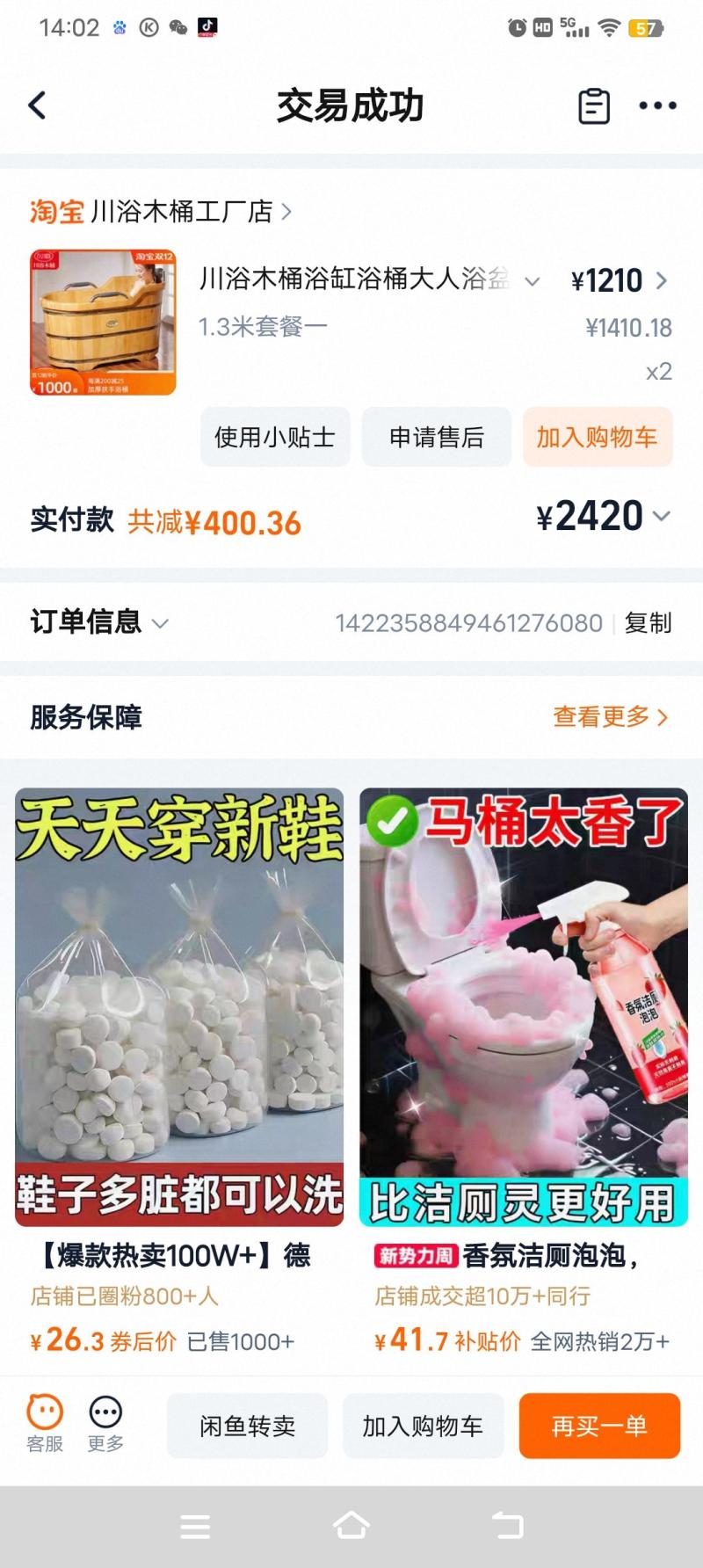Copy the order number with 复制
Viewport: 703px width, 1568px height.
649,623
